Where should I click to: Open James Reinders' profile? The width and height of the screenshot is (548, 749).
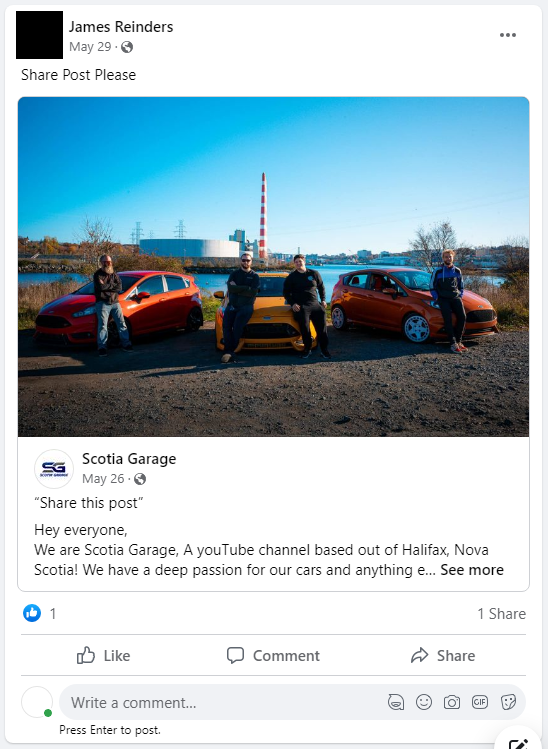121,27
